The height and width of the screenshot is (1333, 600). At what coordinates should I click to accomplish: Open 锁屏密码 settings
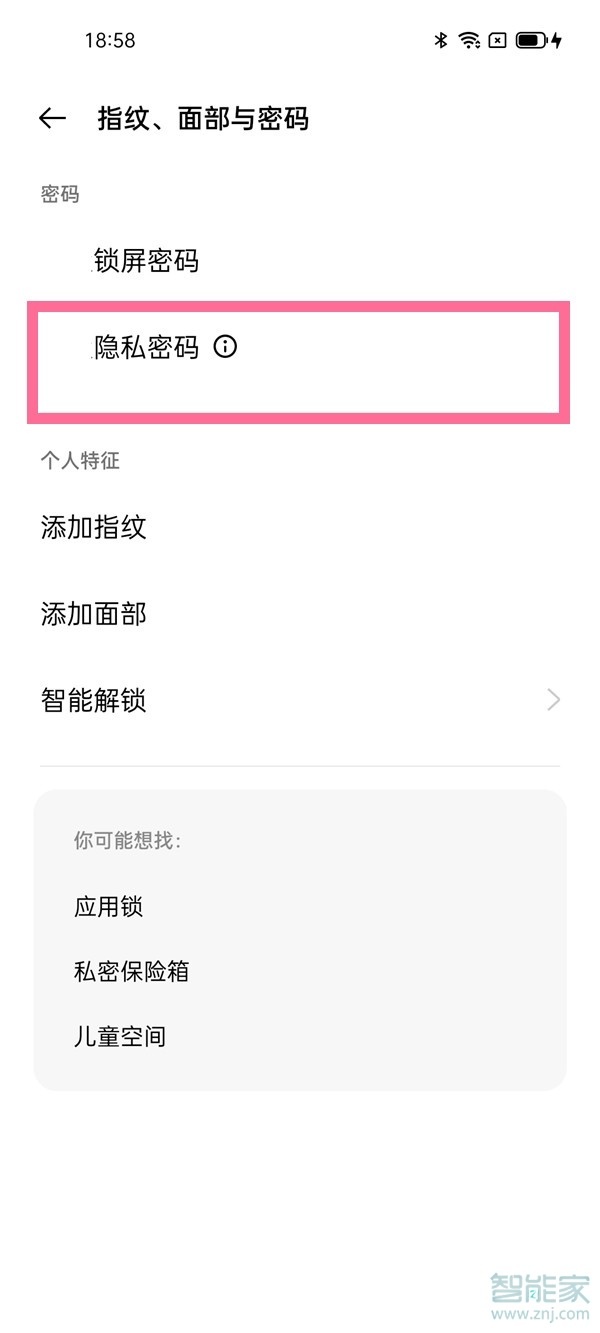tap(146, 261)
